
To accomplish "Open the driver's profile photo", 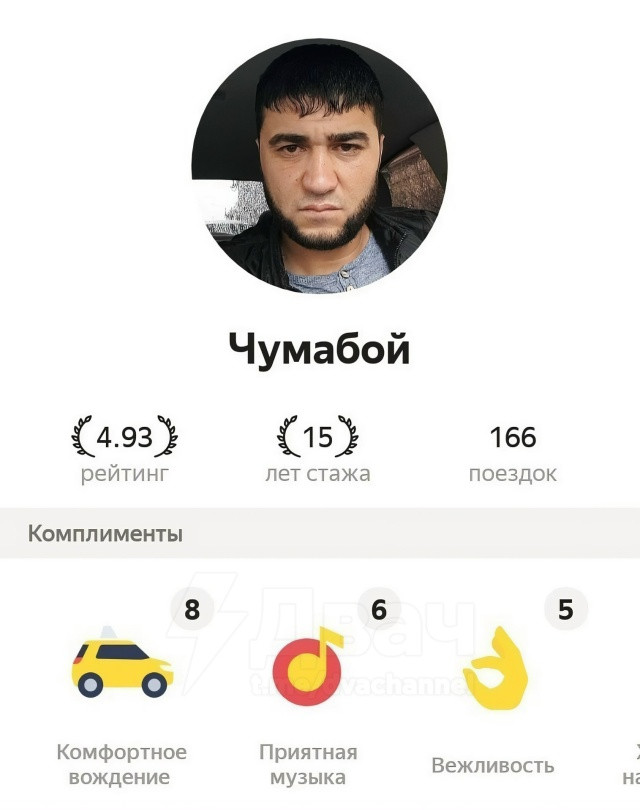I will coord(319,166).
